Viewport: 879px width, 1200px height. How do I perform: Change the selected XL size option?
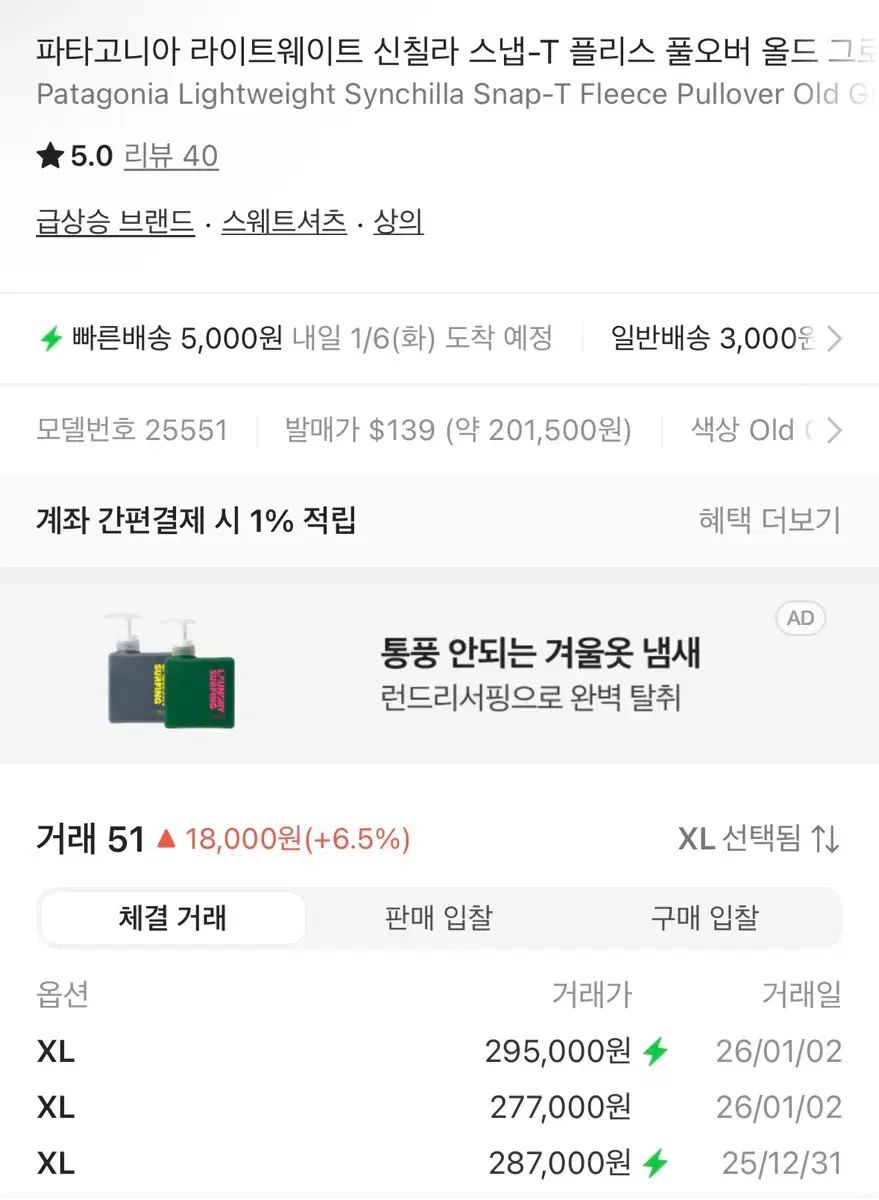(758, 839)
